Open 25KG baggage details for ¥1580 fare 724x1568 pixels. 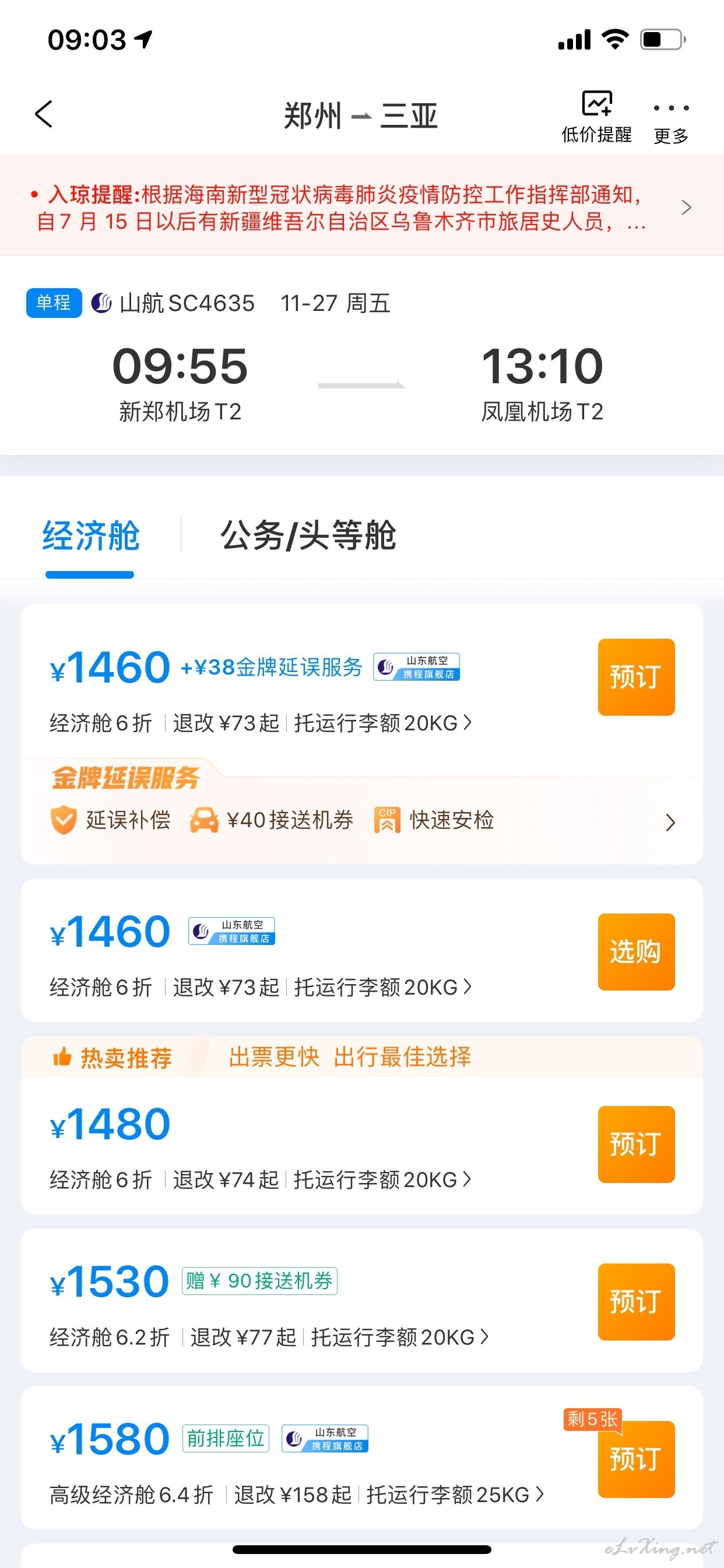click(x=455, y=1494)
